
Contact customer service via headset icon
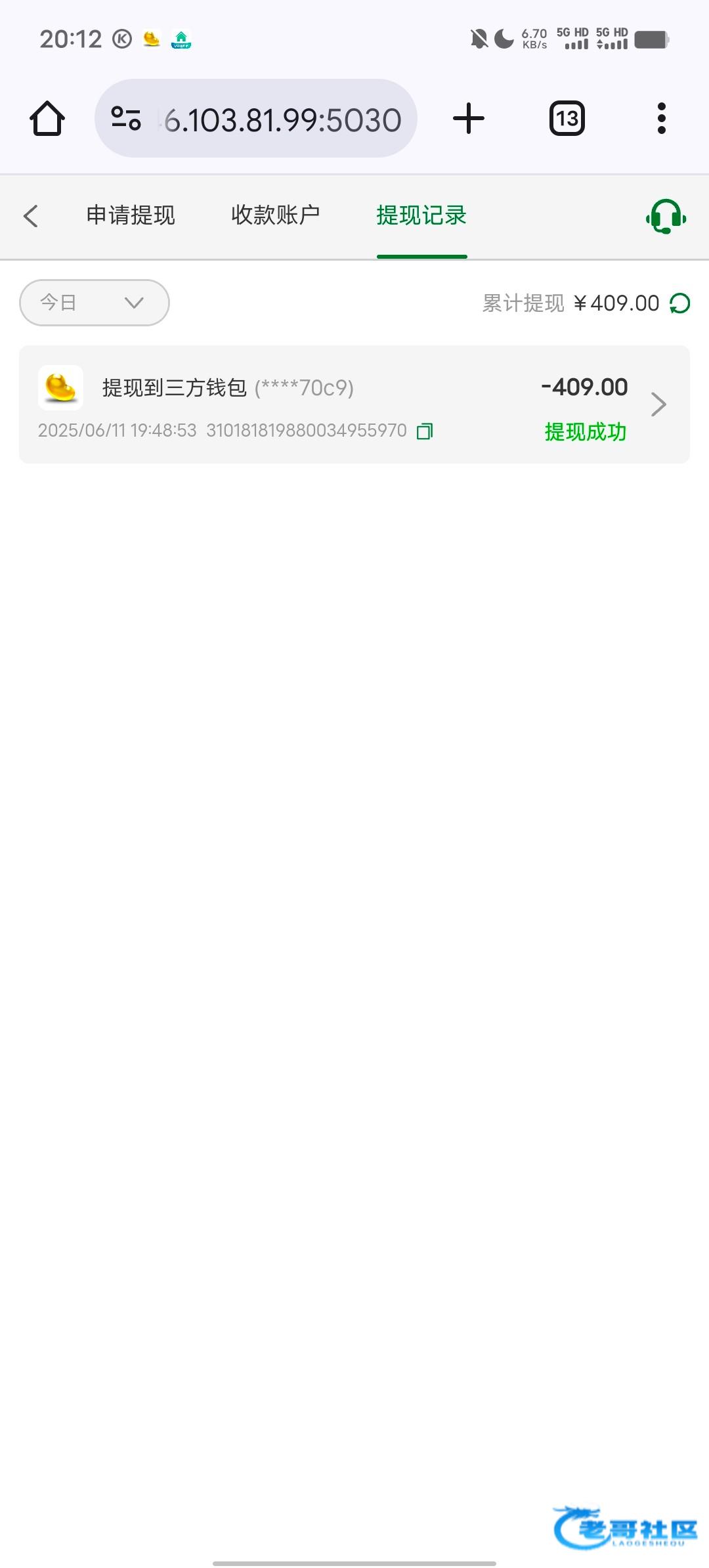pos(666,216)
